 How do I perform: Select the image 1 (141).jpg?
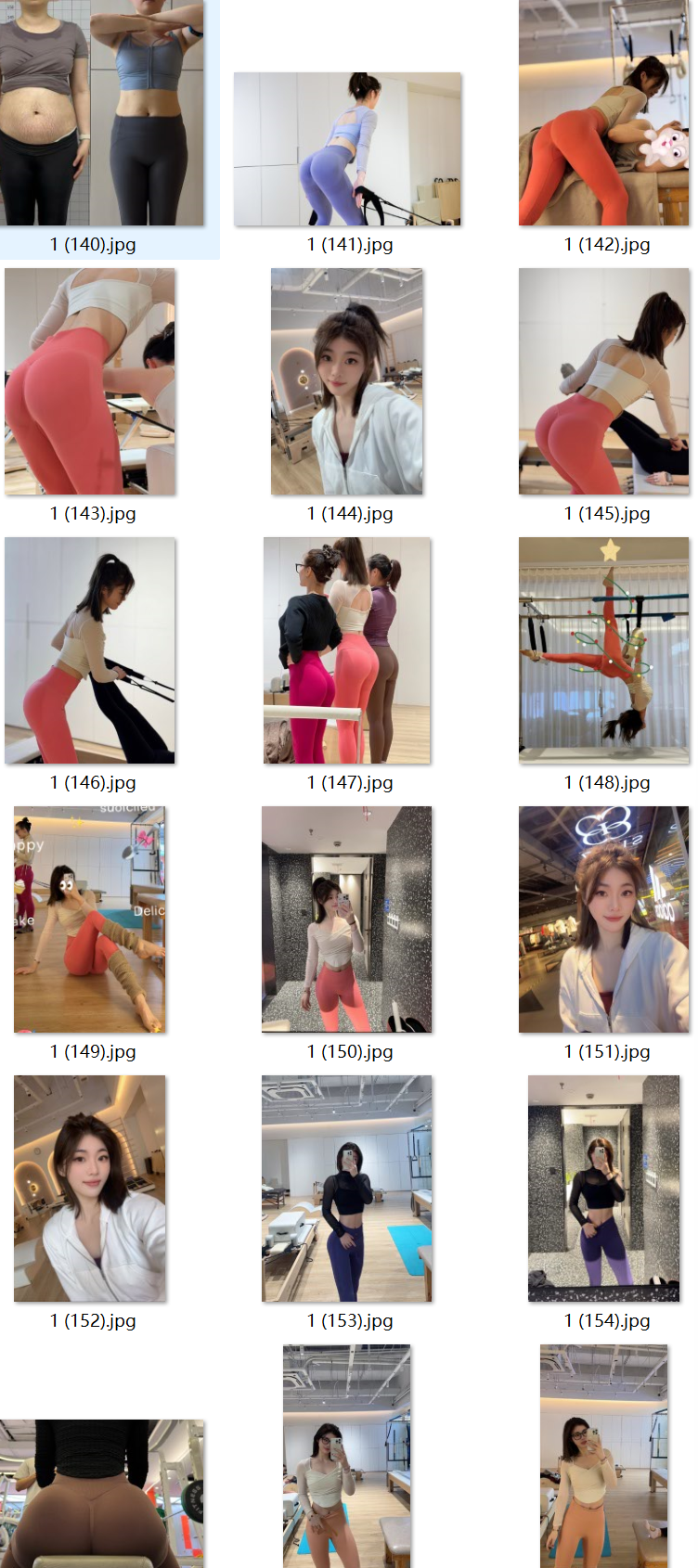pos(347,149)
